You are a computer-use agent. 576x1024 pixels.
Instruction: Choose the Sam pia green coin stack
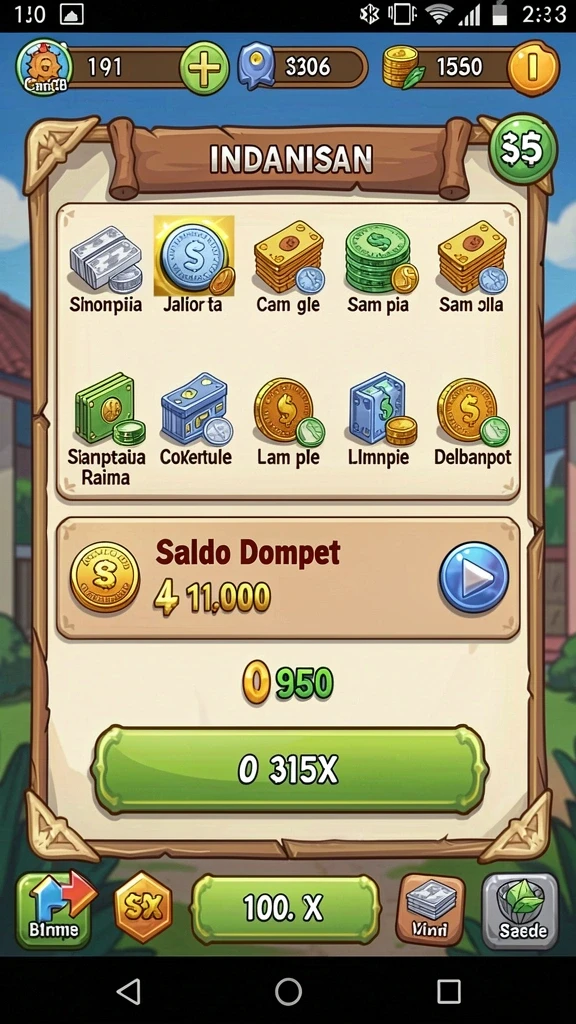379,267
